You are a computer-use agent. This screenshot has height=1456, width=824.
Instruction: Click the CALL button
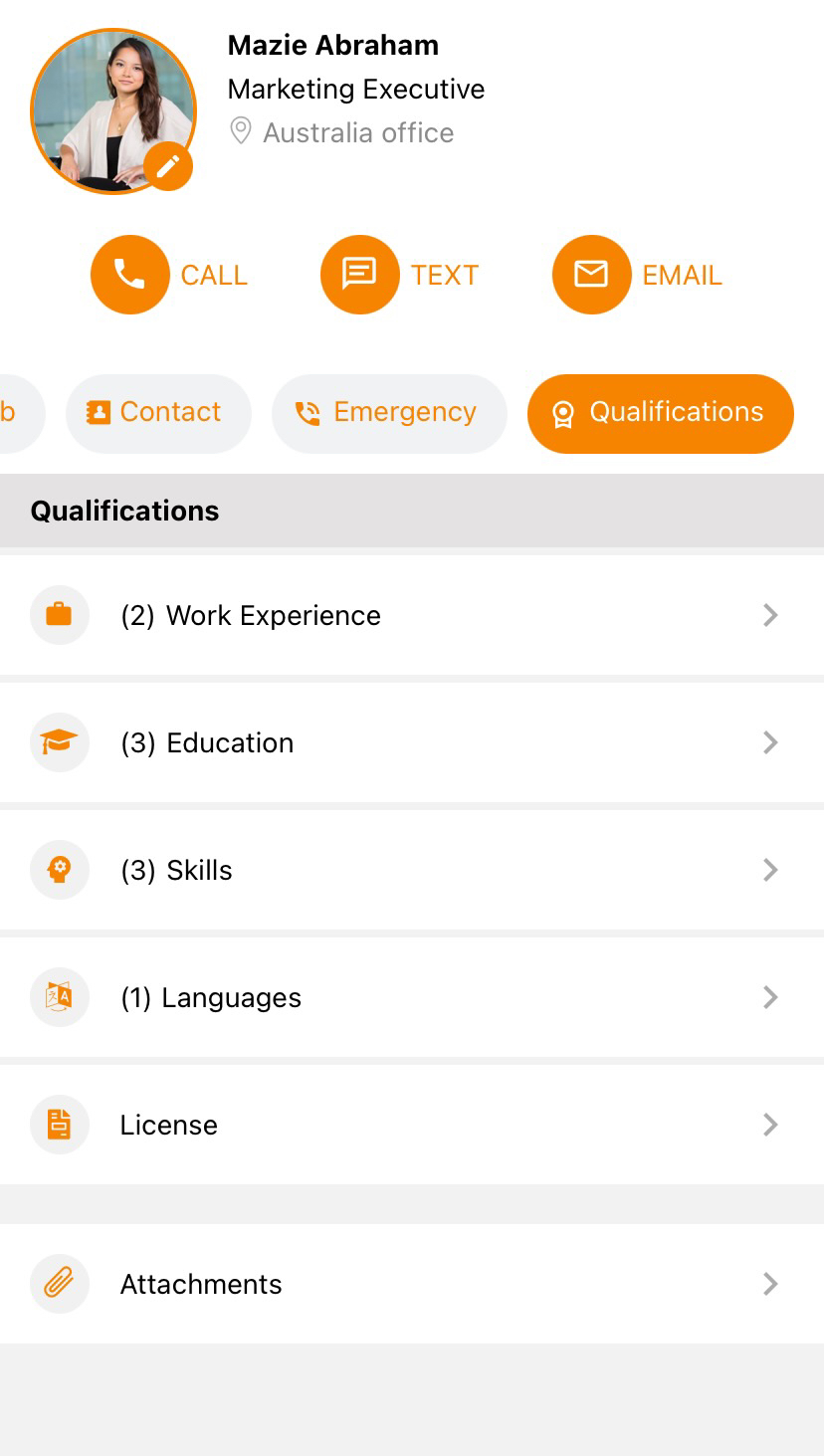point(169,275)
